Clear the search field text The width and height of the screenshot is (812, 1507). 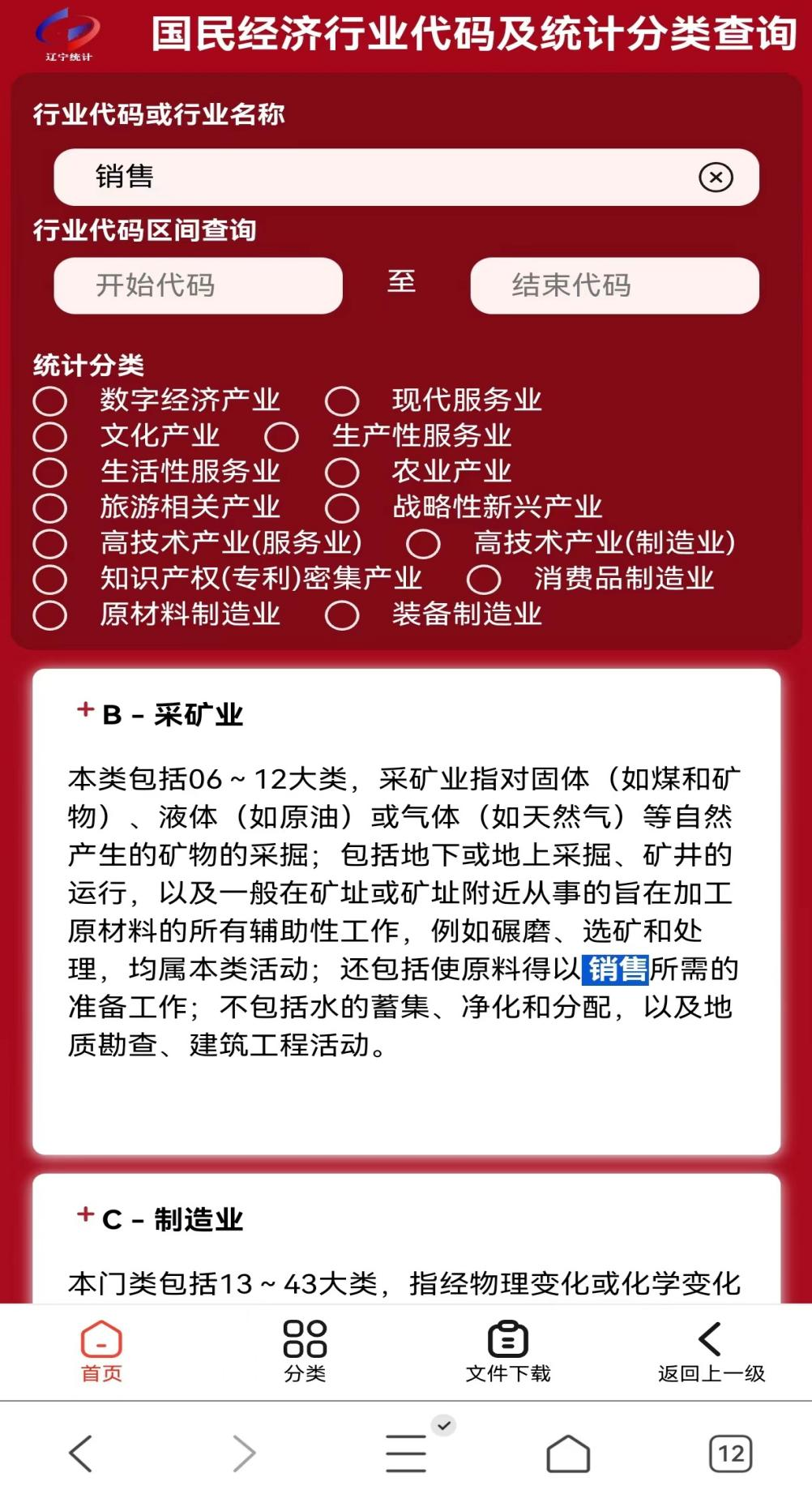716,177
